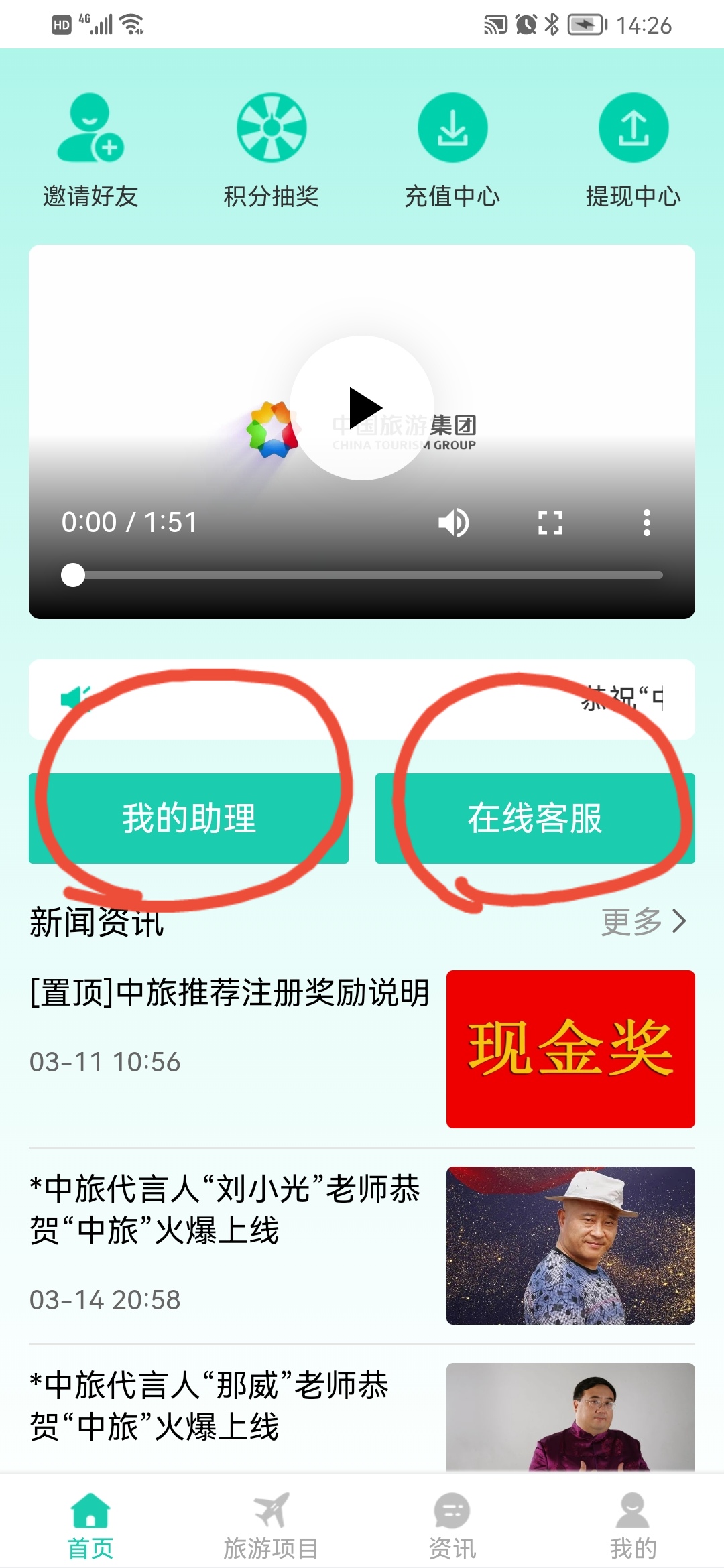724x1568 pixels.
Task: Tap the 我的助理 button
Action: [188, 818]
